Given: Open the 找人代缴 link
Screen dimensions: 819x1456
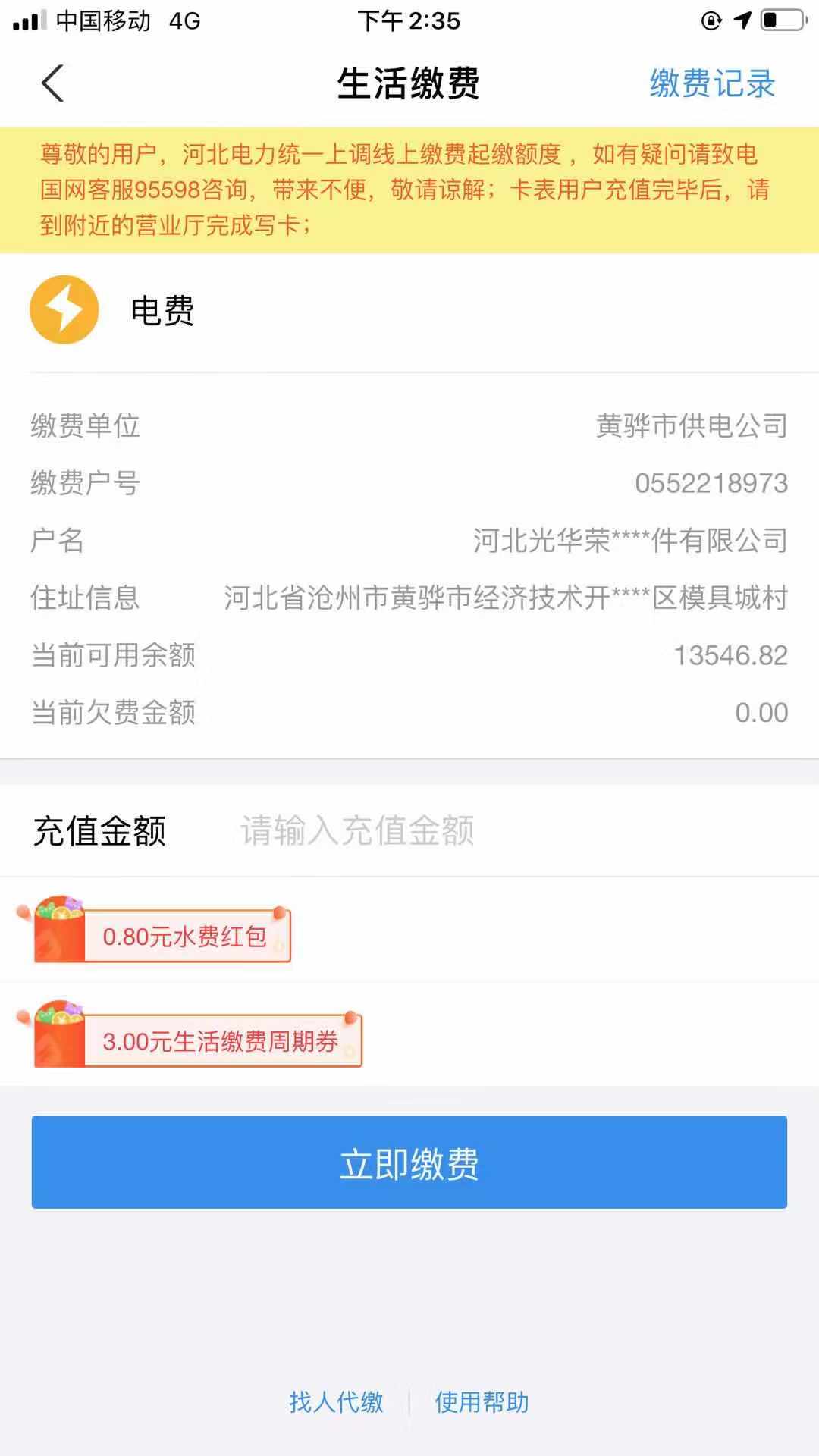Looking at the screenshot, I should pos(336,1402).
